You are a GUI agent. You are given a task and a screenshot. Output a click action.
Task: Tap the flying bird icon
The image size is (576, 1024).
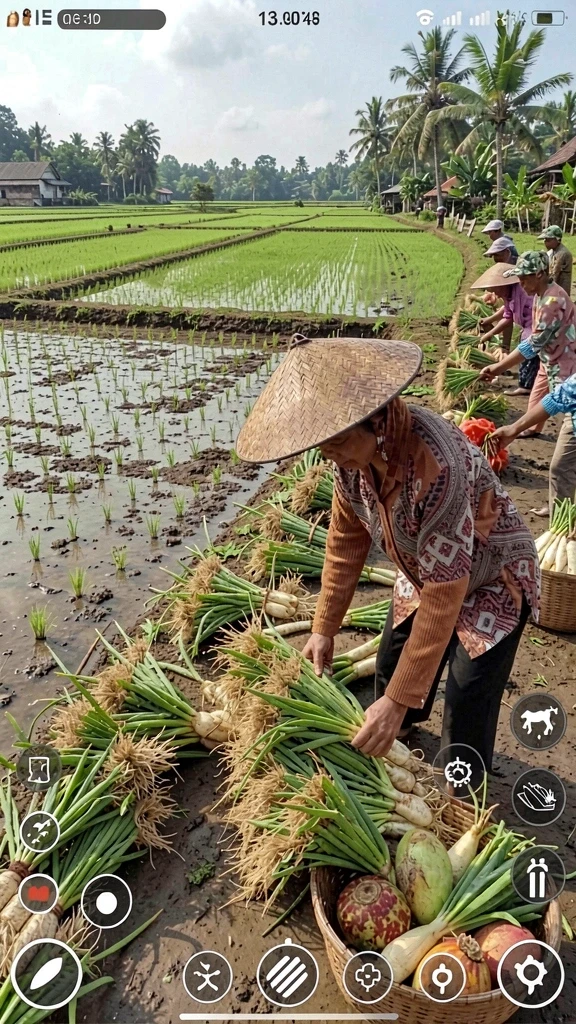pos(40,831)
